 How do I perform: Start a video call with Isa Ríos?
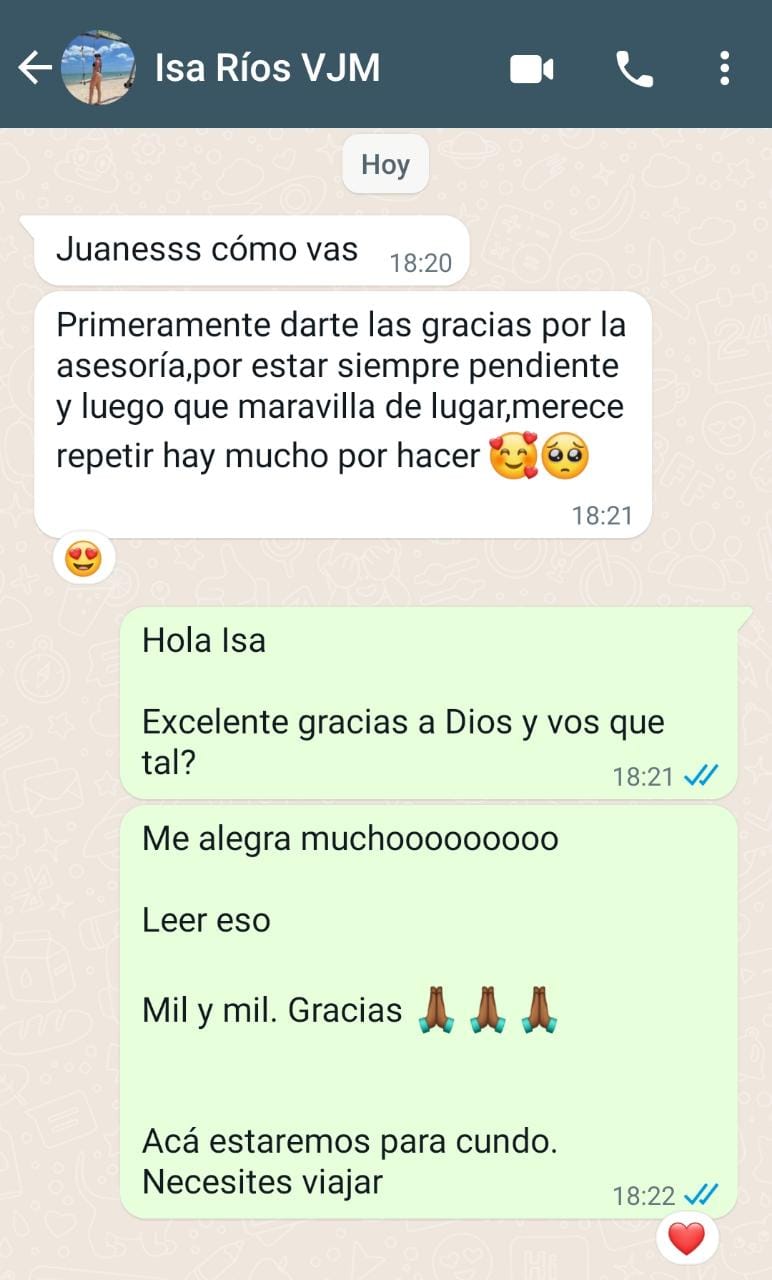(x=530, y=67)
